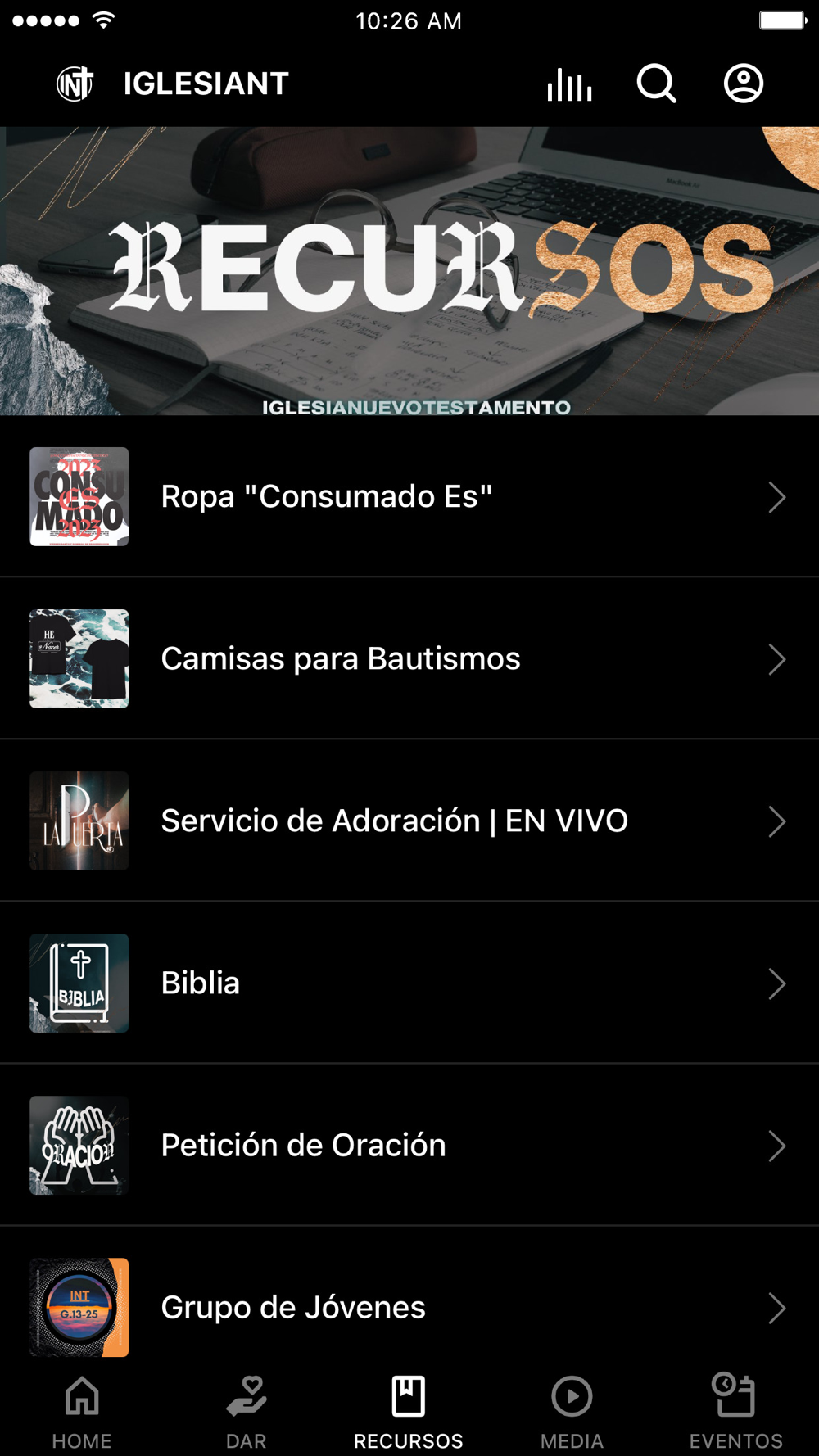Open Ropa "Consumado Es" resource
Viewport: 819px width, 1456px height.
(x=409, y=496)
